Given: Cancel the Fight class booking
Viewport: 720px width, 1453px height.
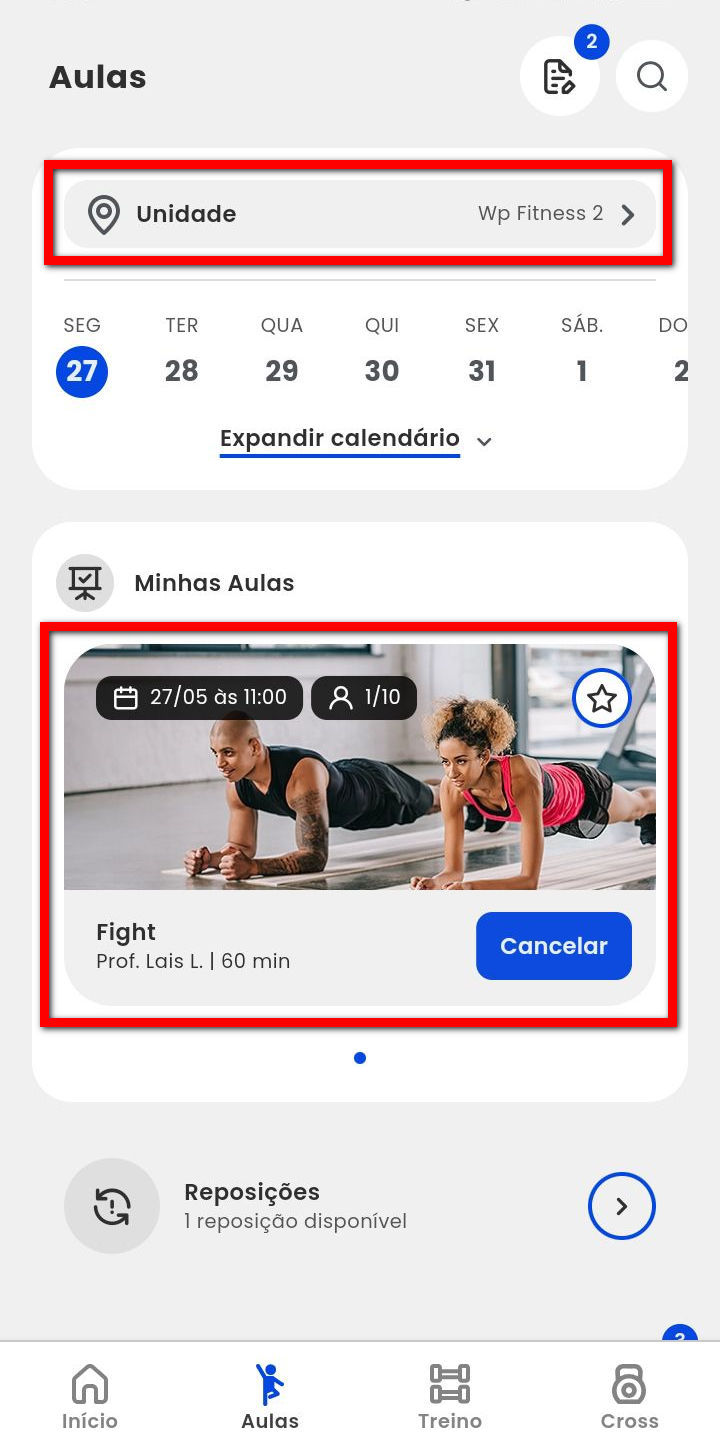Looking at the screenshot, I should coord(553,946).
